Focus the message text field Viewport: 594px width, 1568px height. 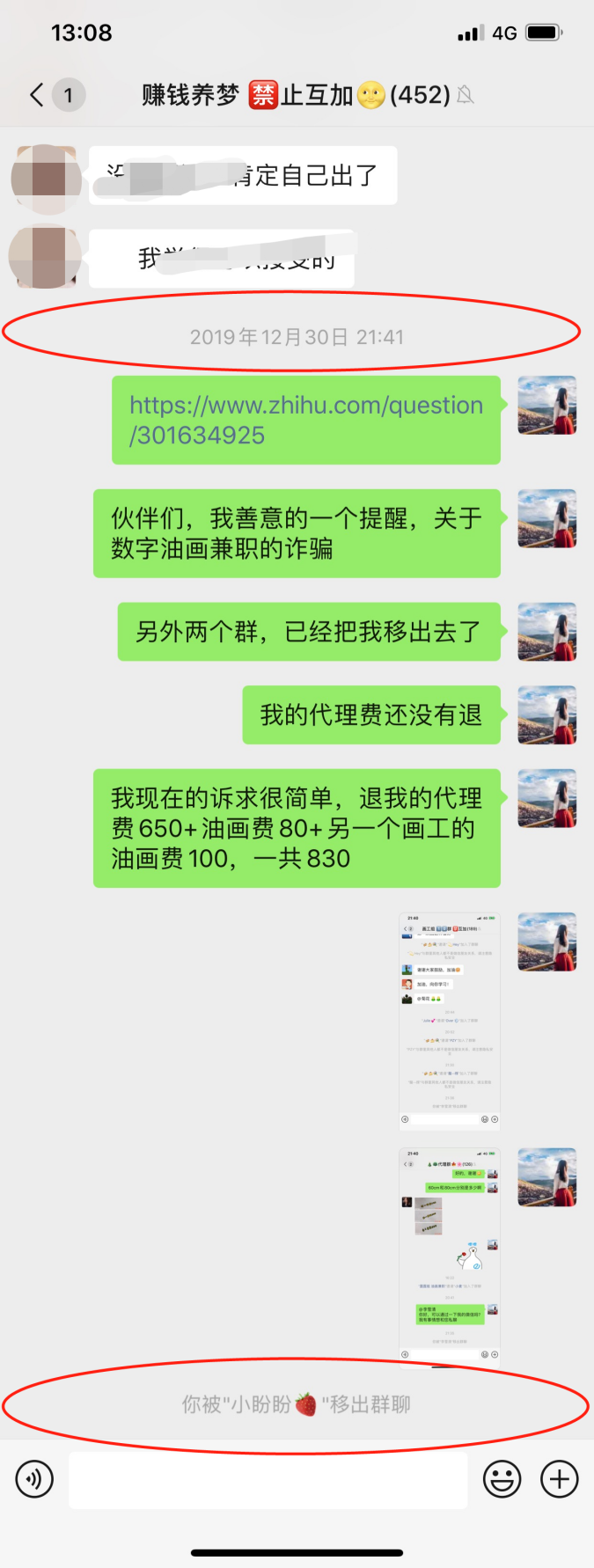[x=268, y=1479]
